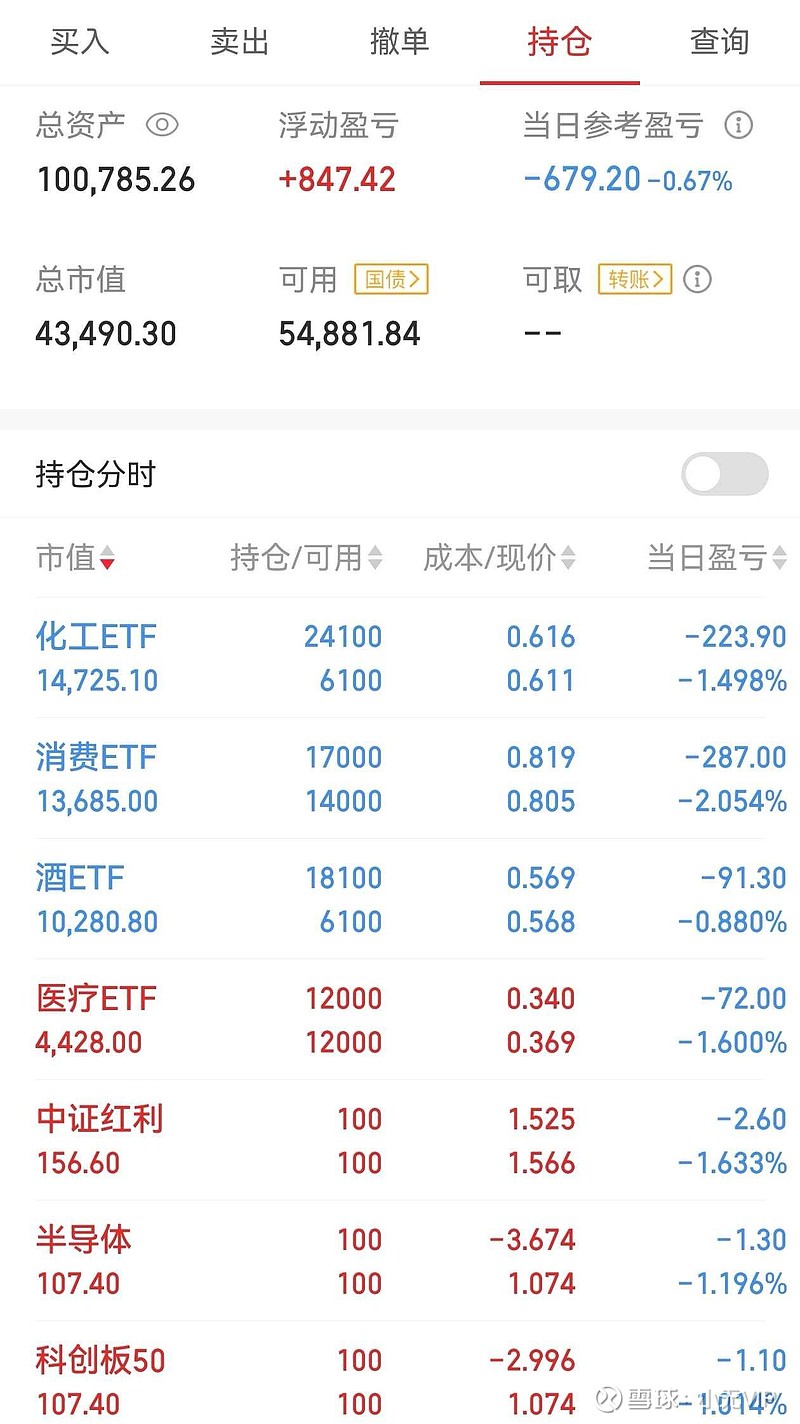
Task: Go to the 查询 tab
Action: [719, 42]
